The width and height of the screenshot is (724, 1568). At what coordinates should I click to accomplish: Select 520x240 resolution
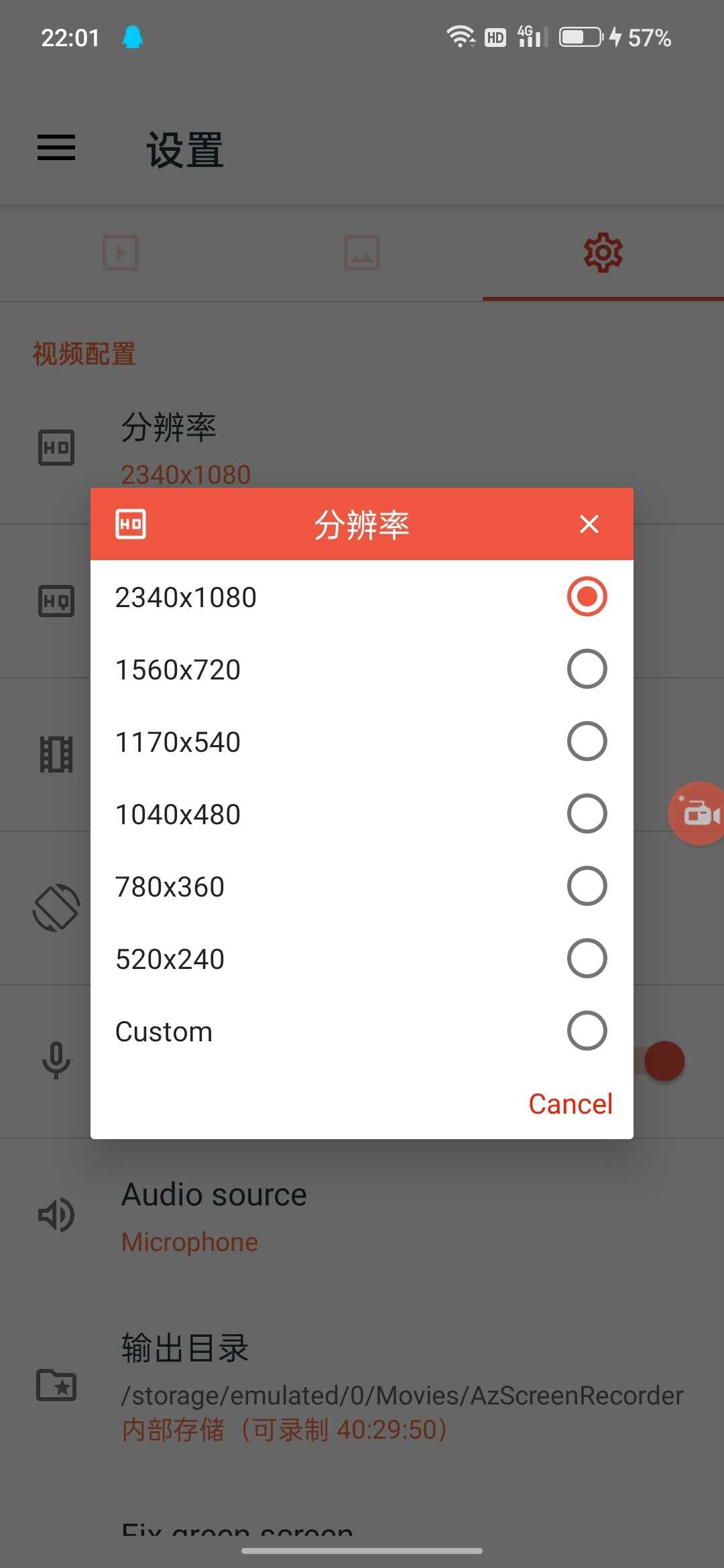pos(362,958)
